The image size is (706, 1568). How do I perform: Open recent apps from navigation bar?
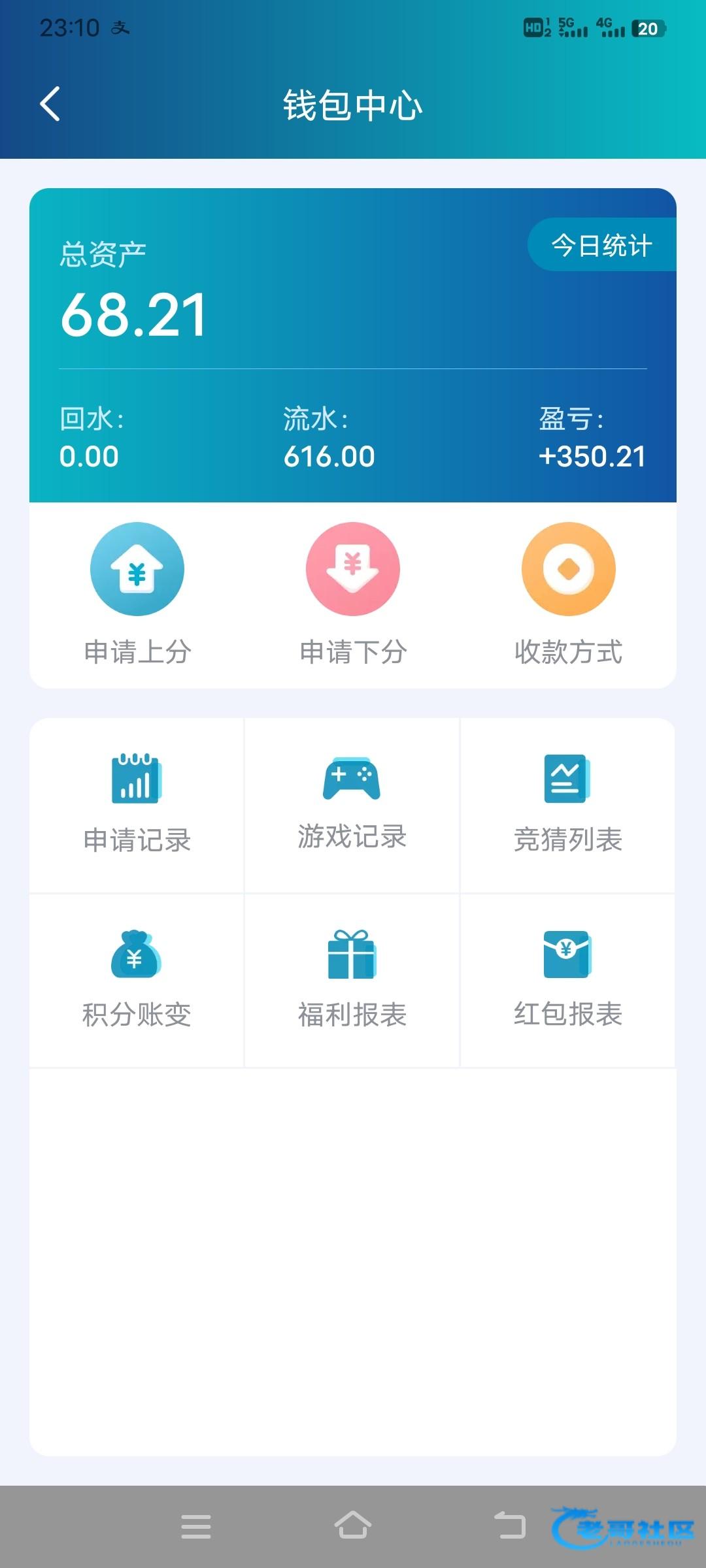point(196,1526)
